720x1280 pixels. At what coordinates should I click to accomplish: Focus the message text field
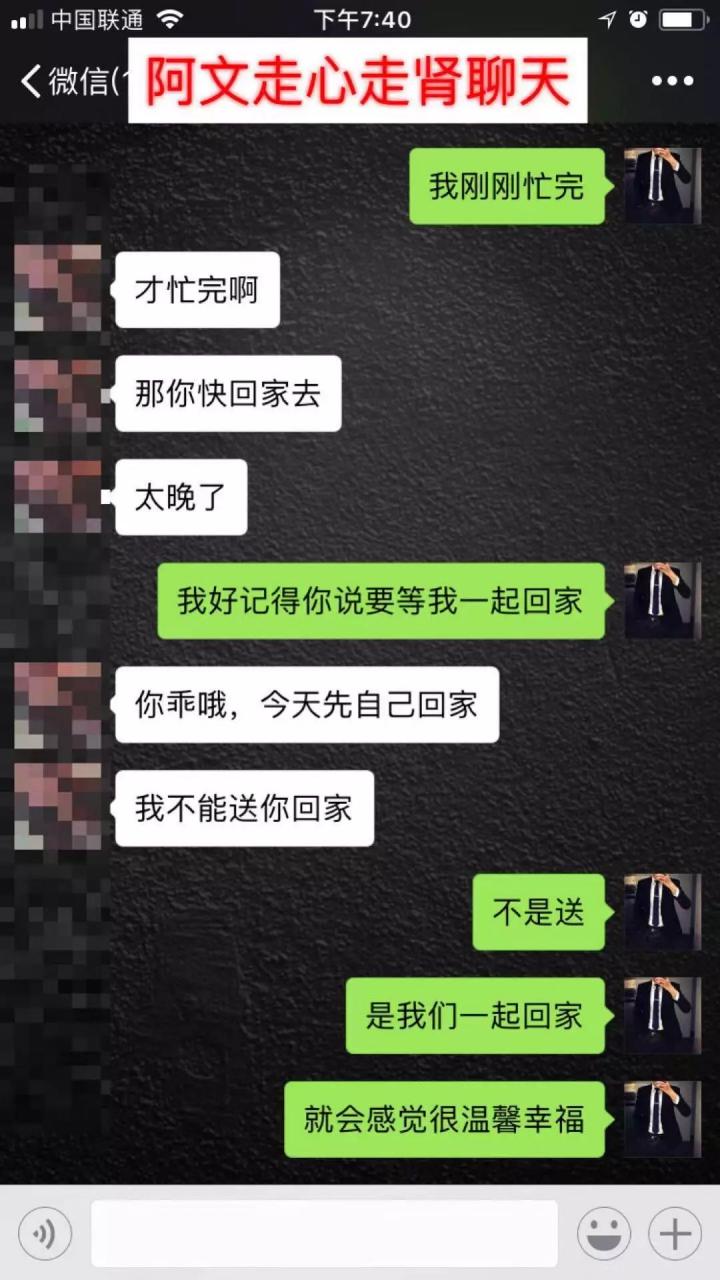click(x=324, y=1234)
